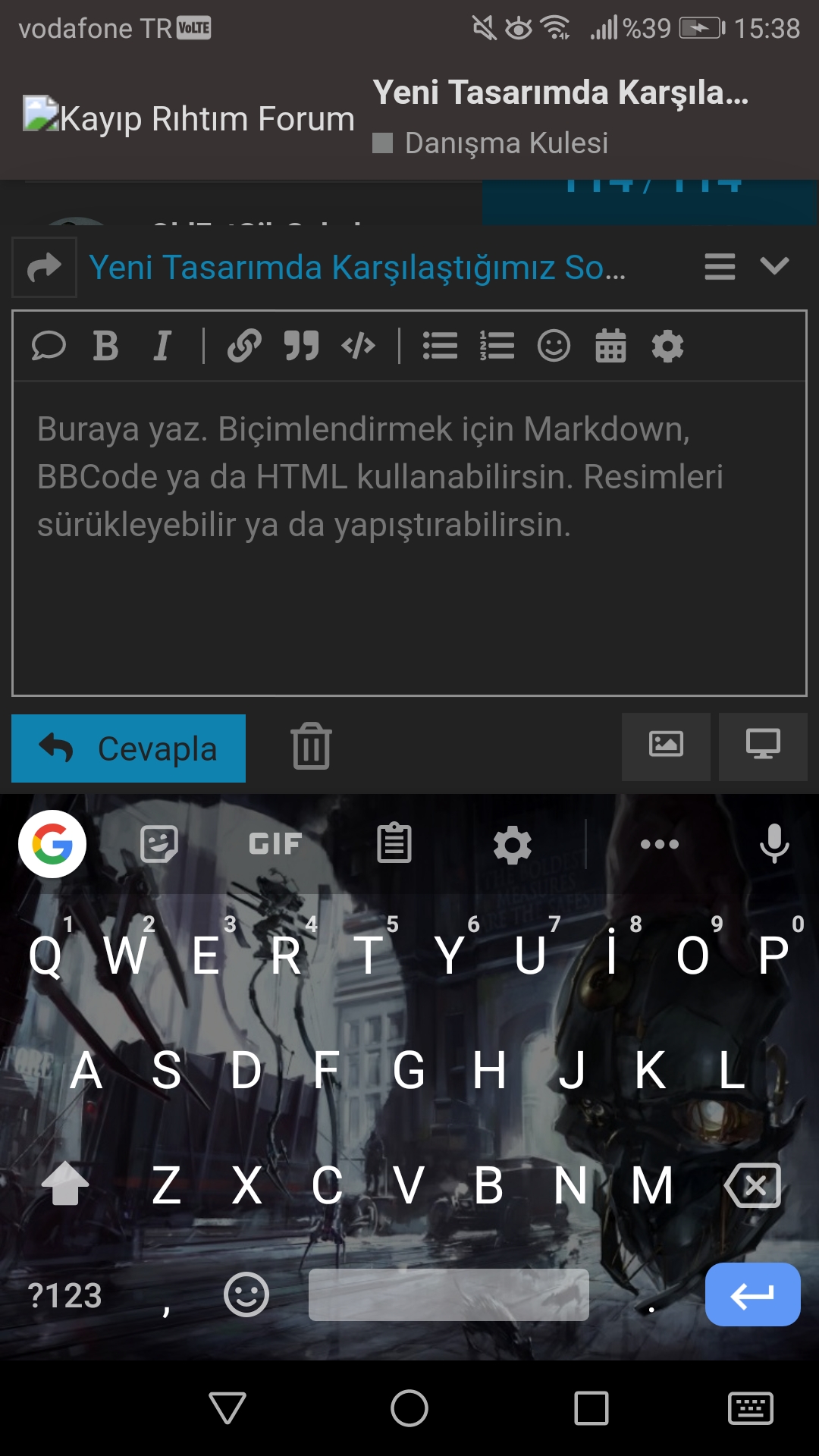Image resolution: width=819 pixels, height=1456 pixels.
Task: Apply bold formatting
Action: point(105,347)
